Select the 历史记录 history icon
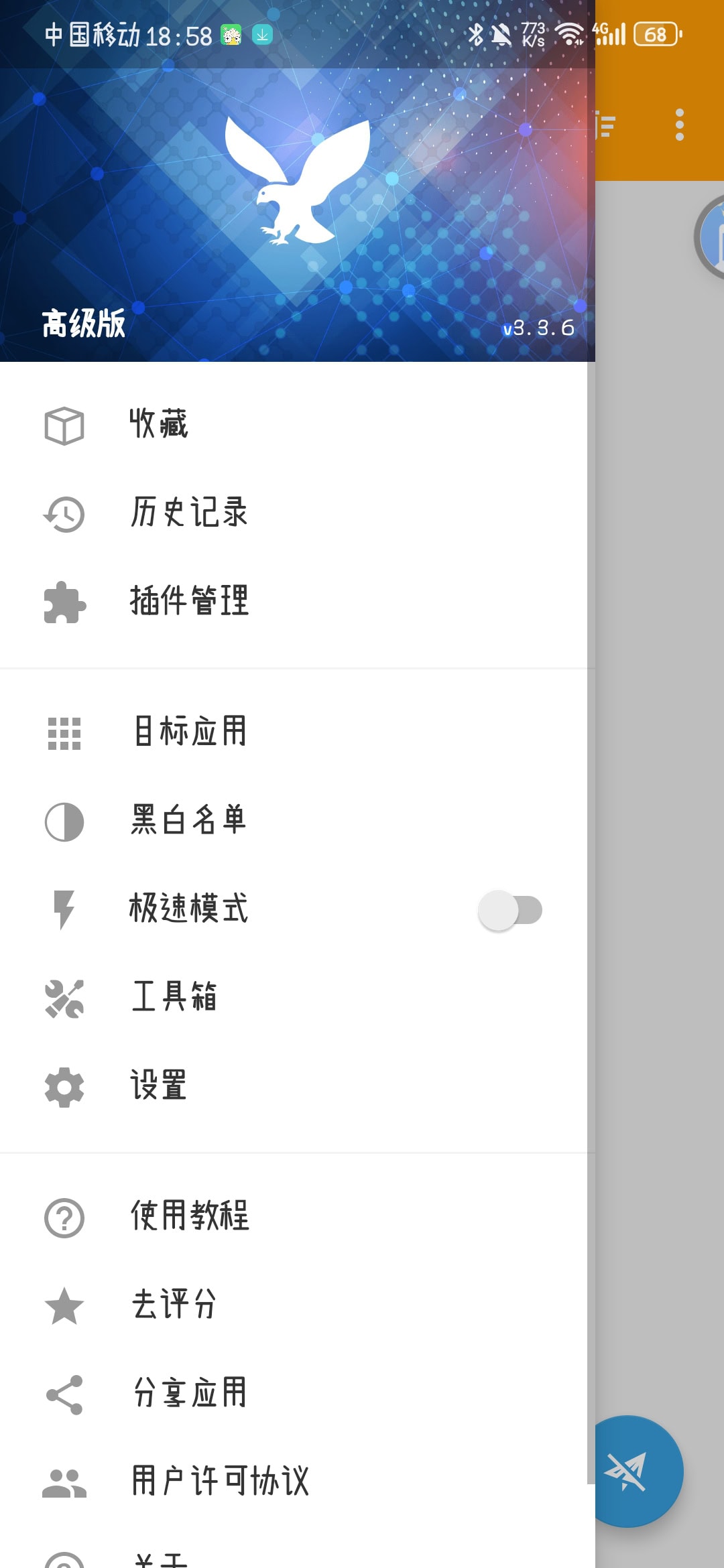This screenshot has height=1568, width=724. (x=64, y=511)
